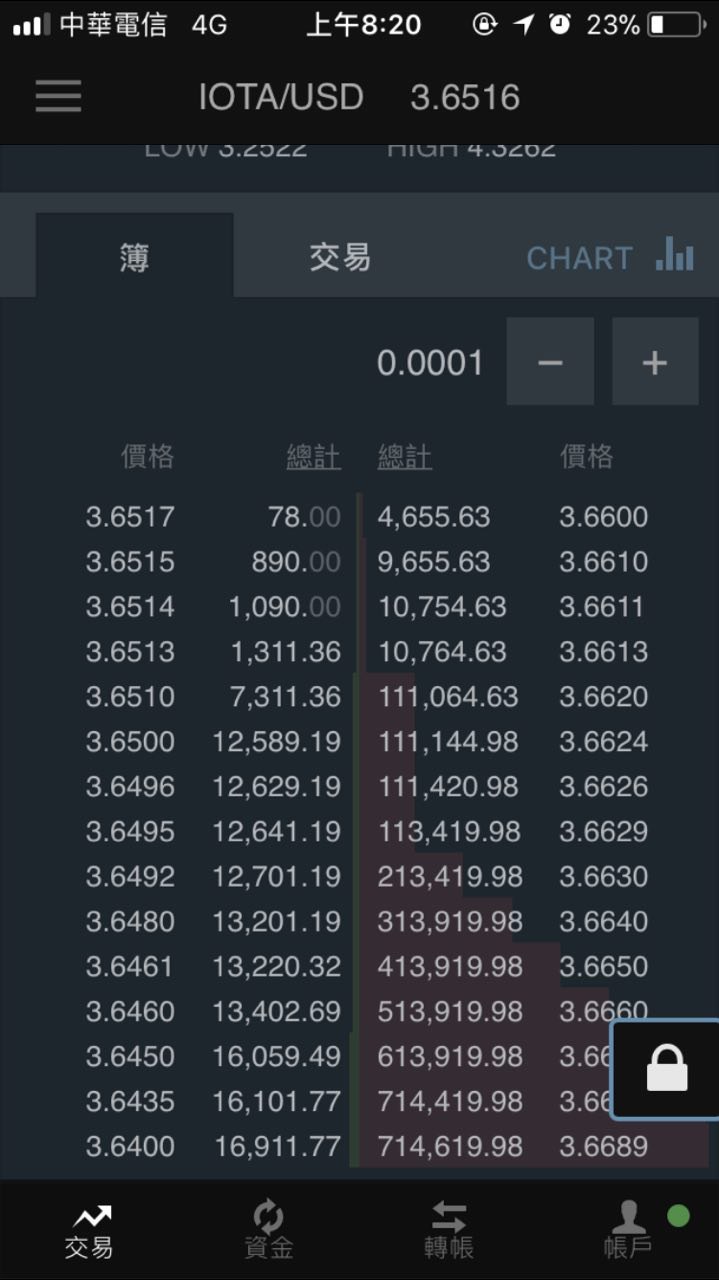
Task: Switch to the 交易 top tab
Action: [x=340, y=257]
